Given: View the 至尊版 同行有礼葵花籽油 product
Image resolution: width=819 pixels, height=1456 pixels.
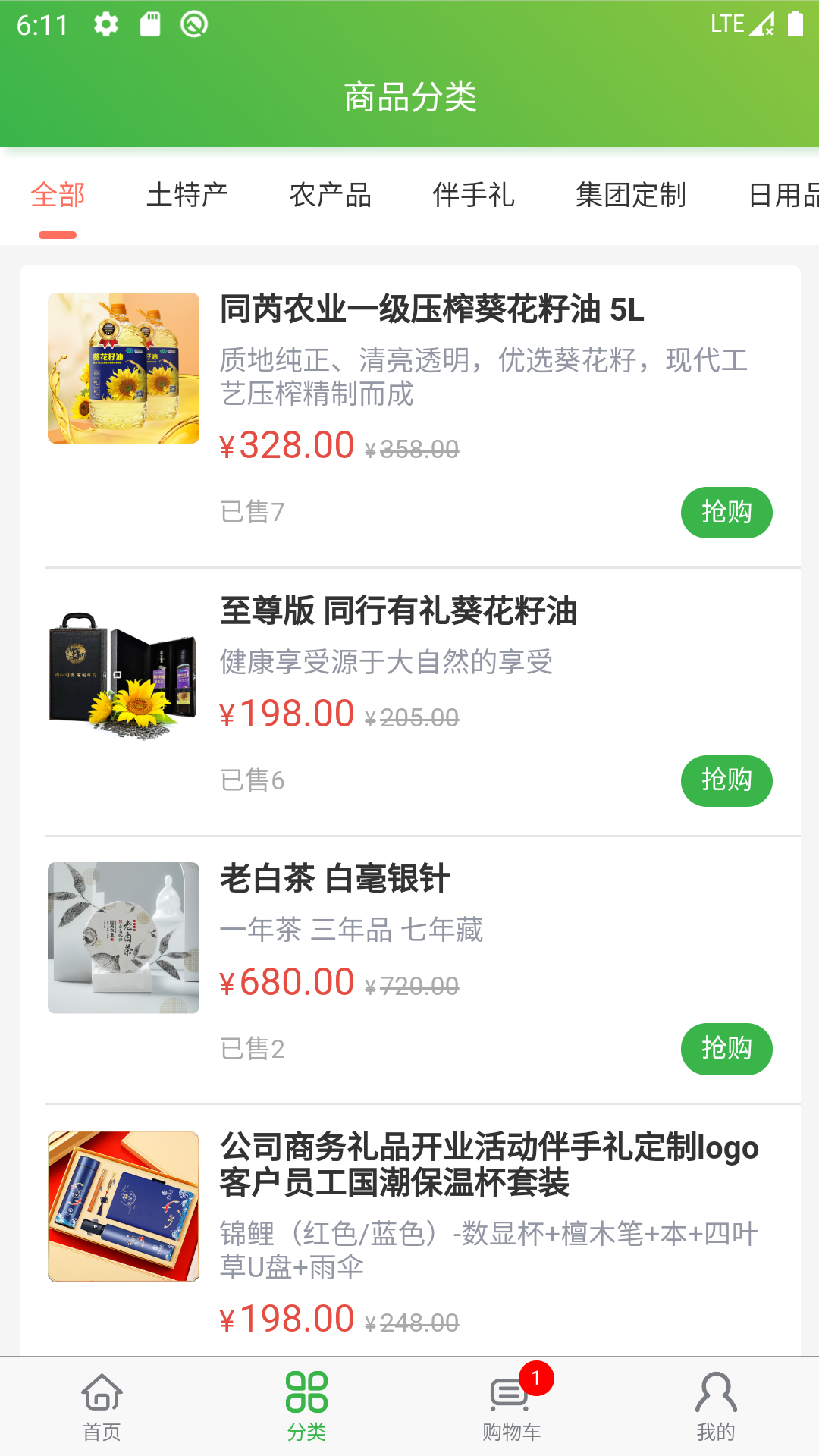Looking at the screenshot, I should pyautogui.click(x=398, y=611).
